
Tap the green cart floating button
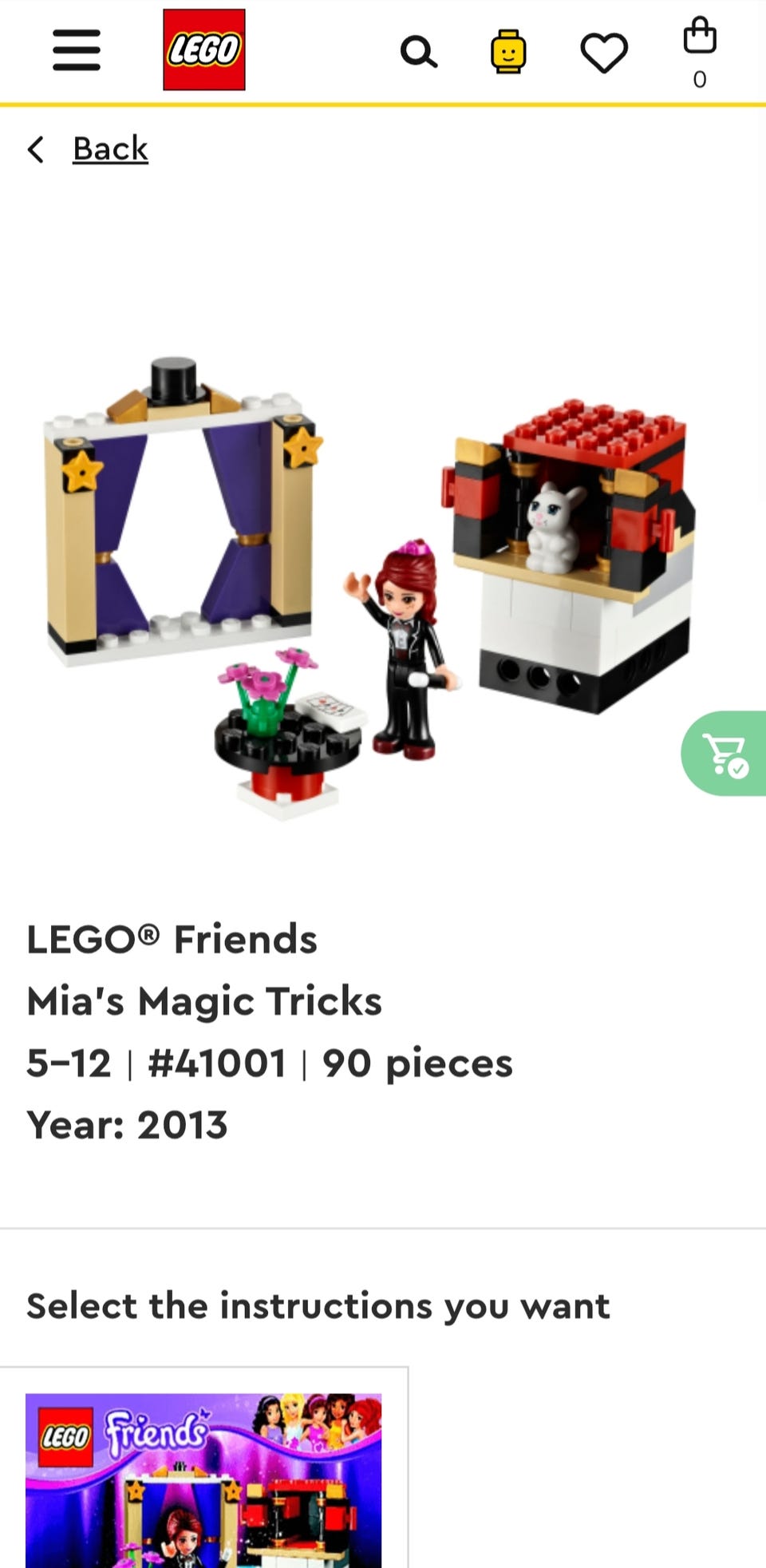click(724, 753)
